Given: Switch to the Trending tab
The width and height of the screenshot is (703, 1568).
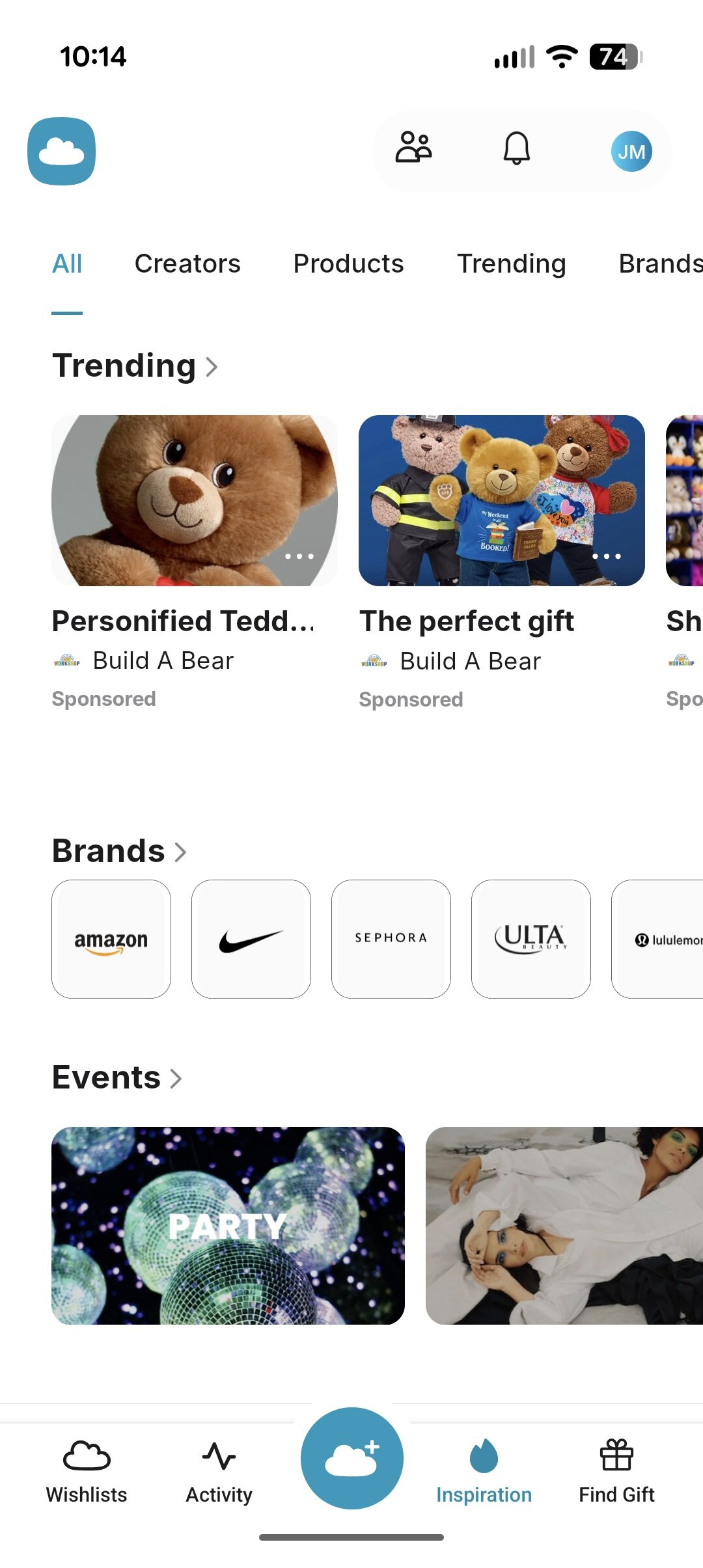Looking at the screenshot, I should pyautogui.click(x=511, y=264).
